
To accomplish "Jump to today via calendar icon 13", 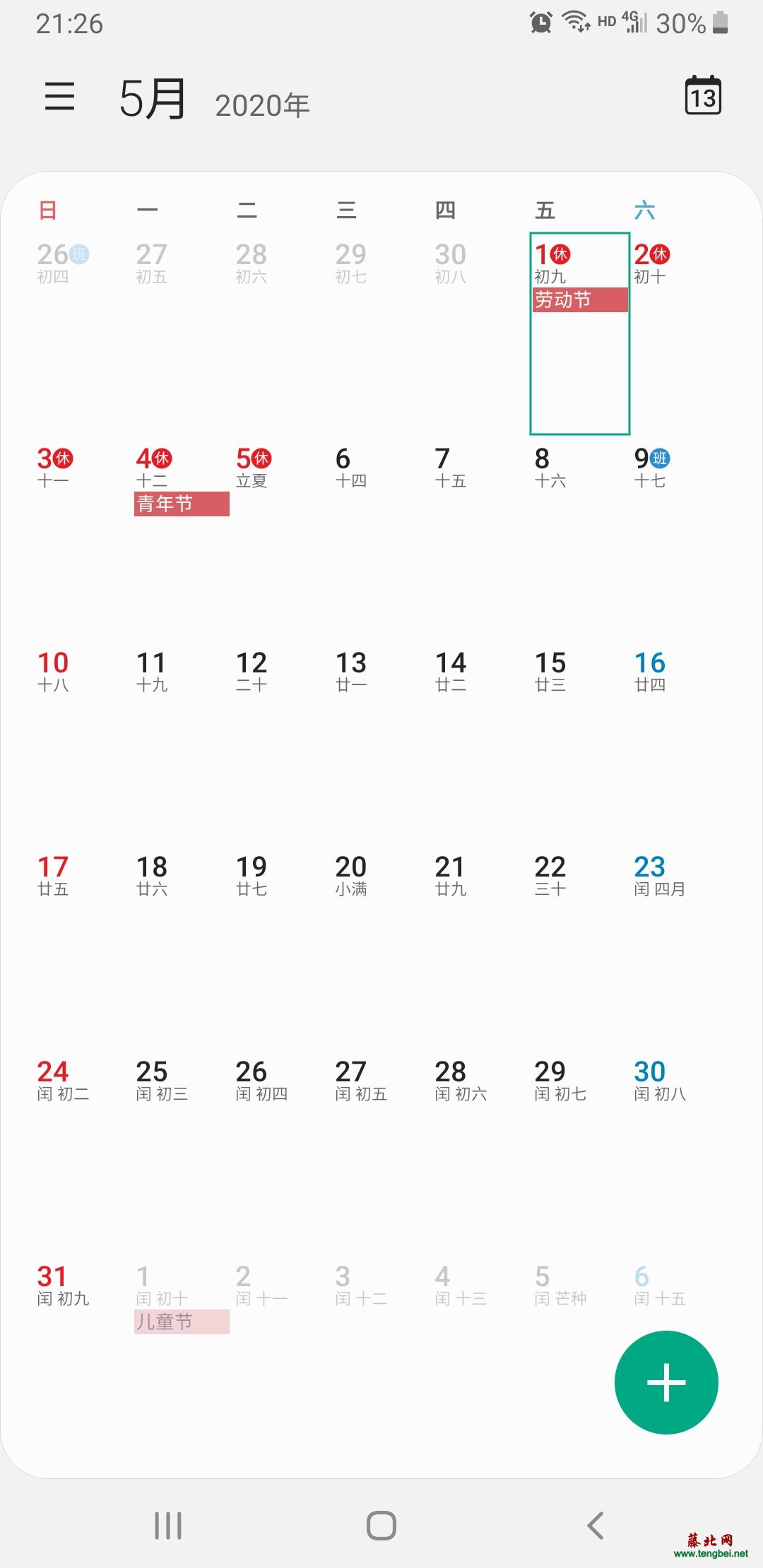I will 703,95.
